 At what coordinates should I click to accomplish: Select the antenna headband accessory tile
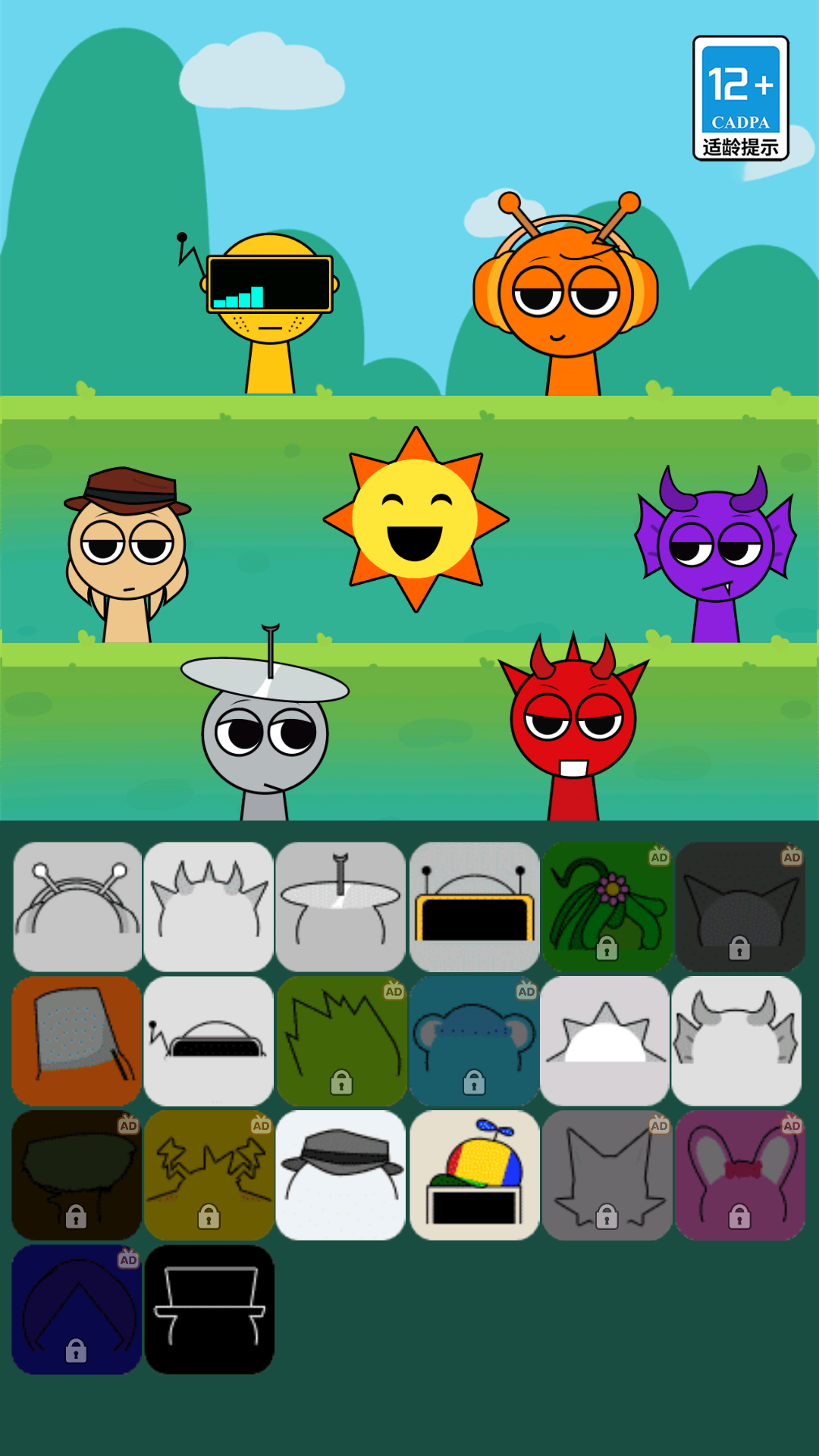click(x=77, y=907)
